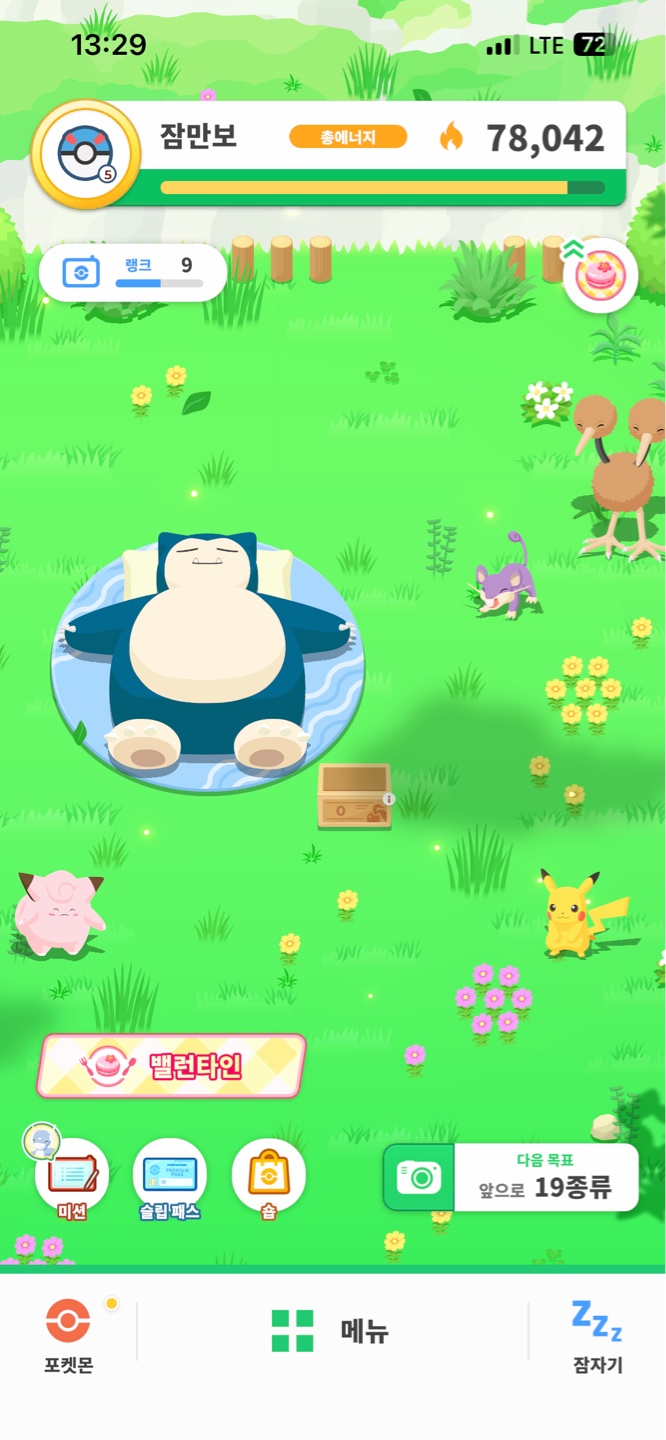Go to the 잠자기 sleep tab
This screenshot has width=666, height=1440.
(598, 1336)
